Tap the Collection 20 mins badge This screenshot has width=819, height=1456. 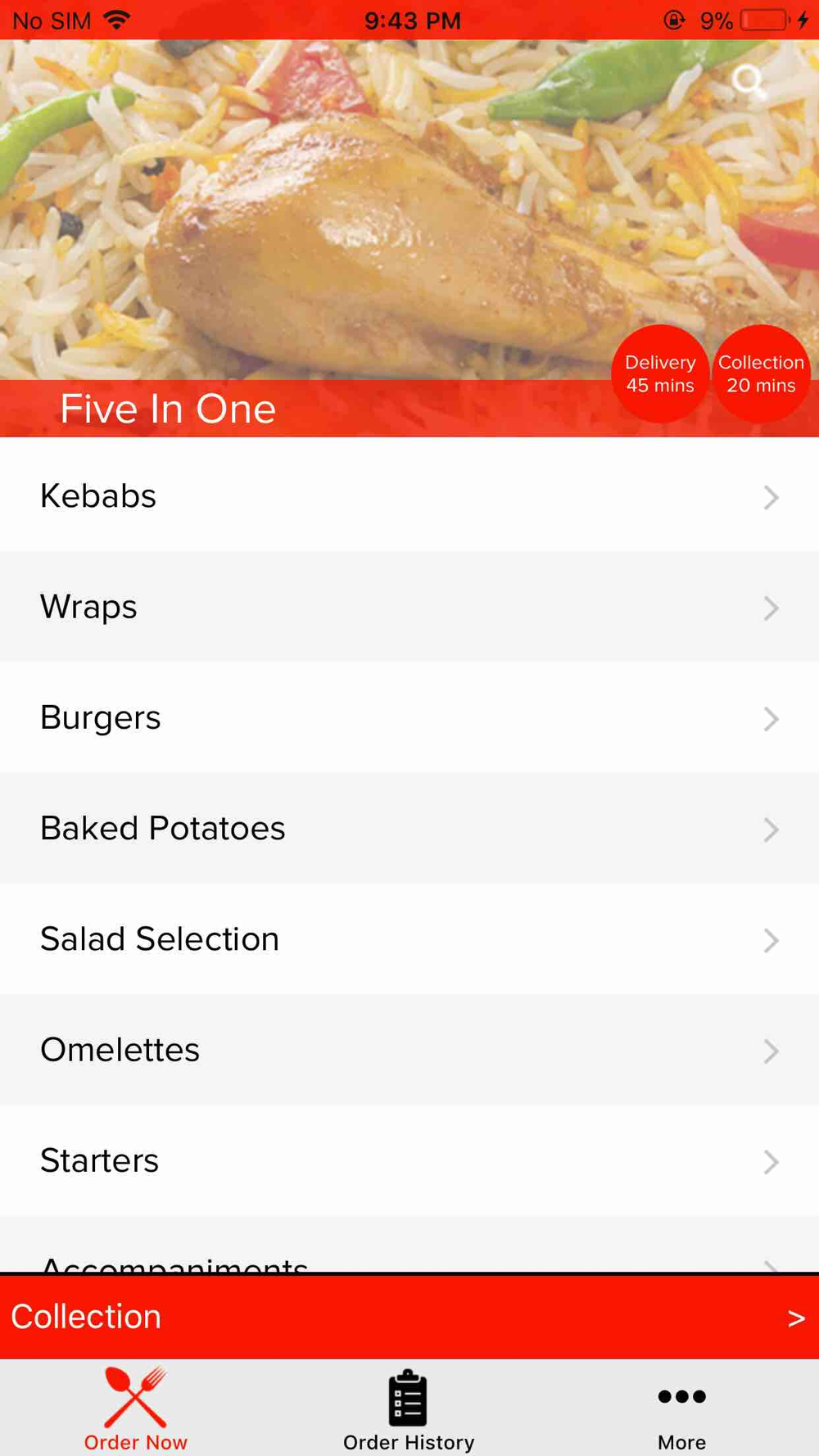[762, 373]
